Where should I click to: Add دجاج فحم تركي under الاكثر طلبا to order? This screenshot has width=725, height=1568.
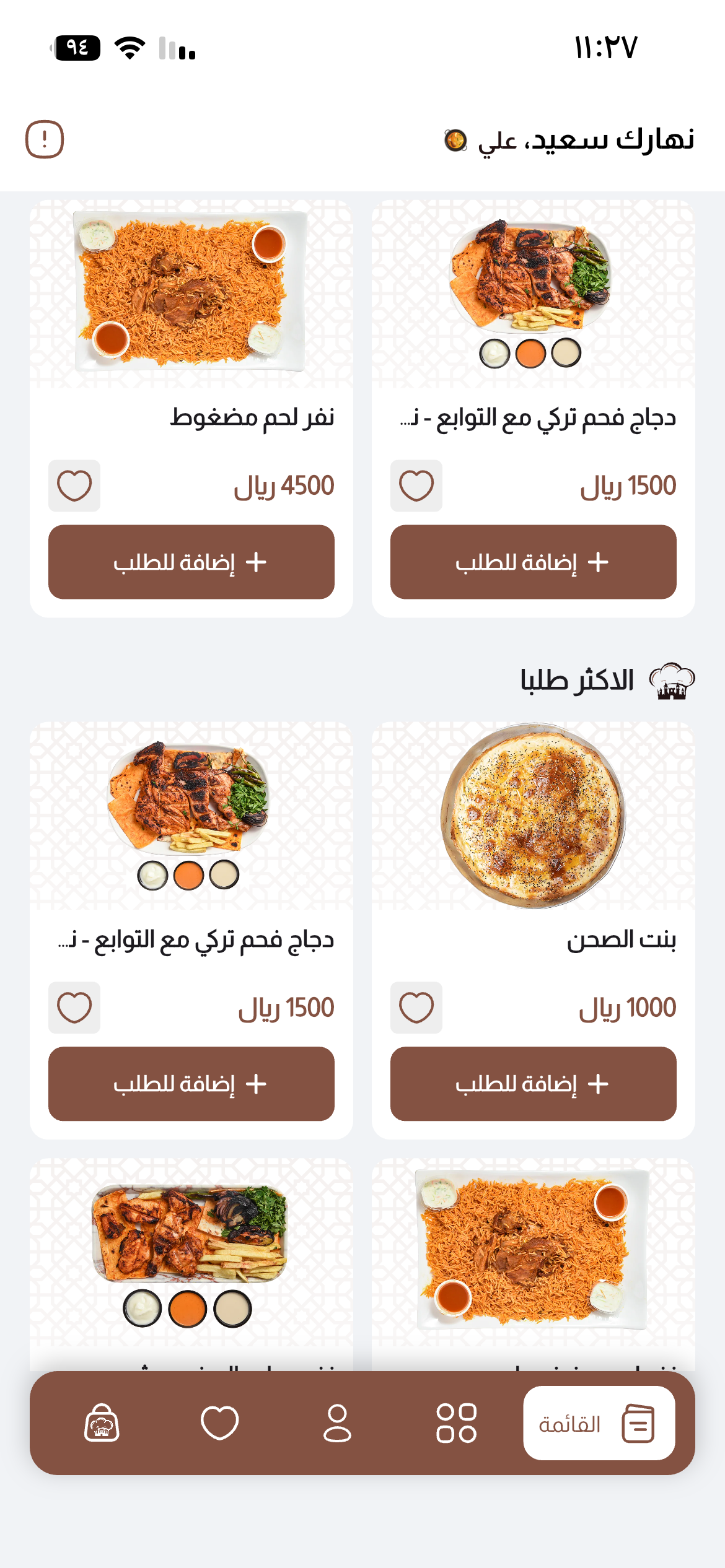[191, 1084]
